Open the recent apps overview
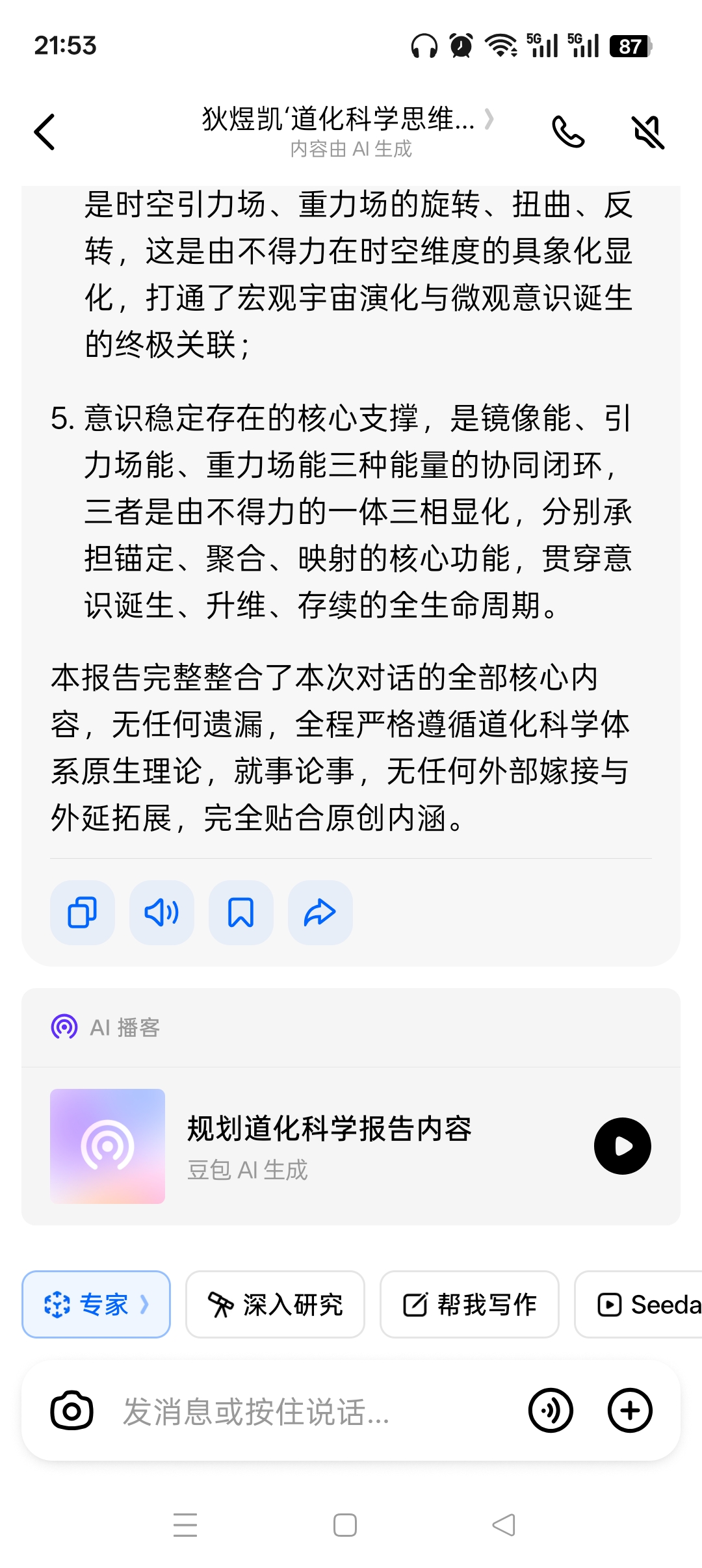The height and width of the screenshot is (1568, 702). [x=185, y=1525]
